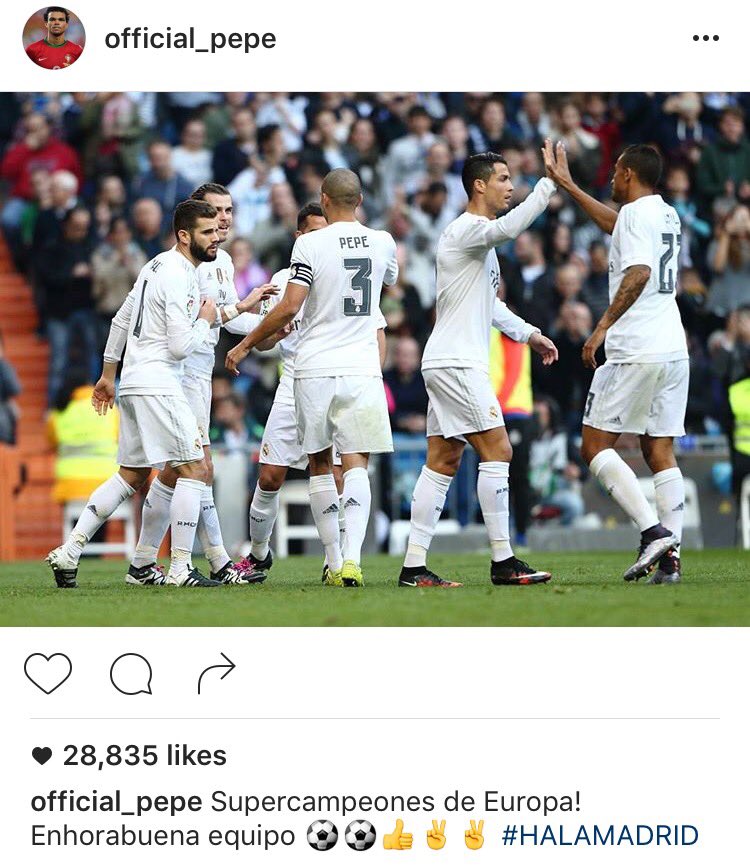This screenshot has width=750, height=865.
Task: Tap the football team post photo
Action: click(x=375, y=360)
